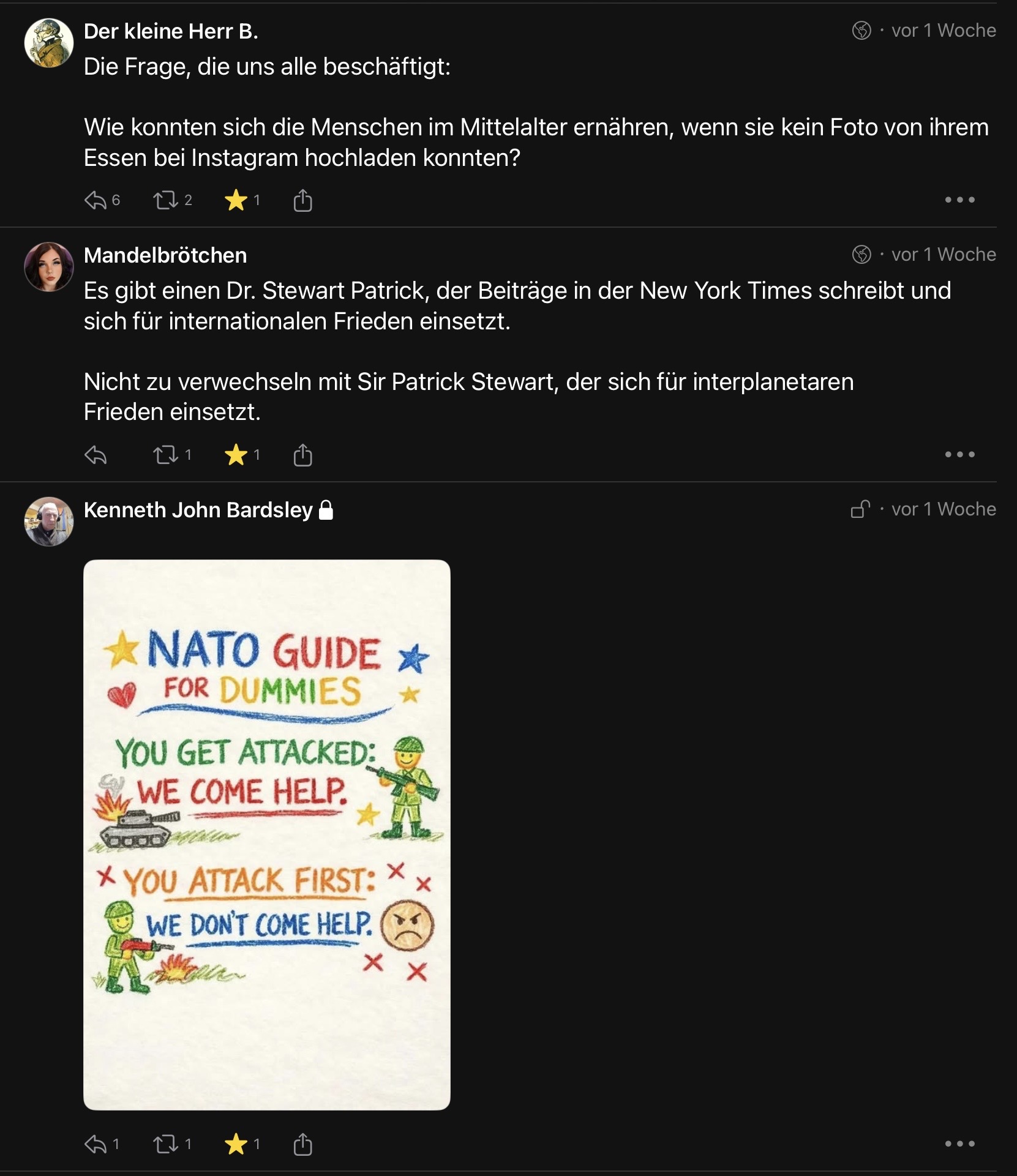Reply to Mandelbrötchen's post
This screenshot has height=1176, width=1017.
96,455
